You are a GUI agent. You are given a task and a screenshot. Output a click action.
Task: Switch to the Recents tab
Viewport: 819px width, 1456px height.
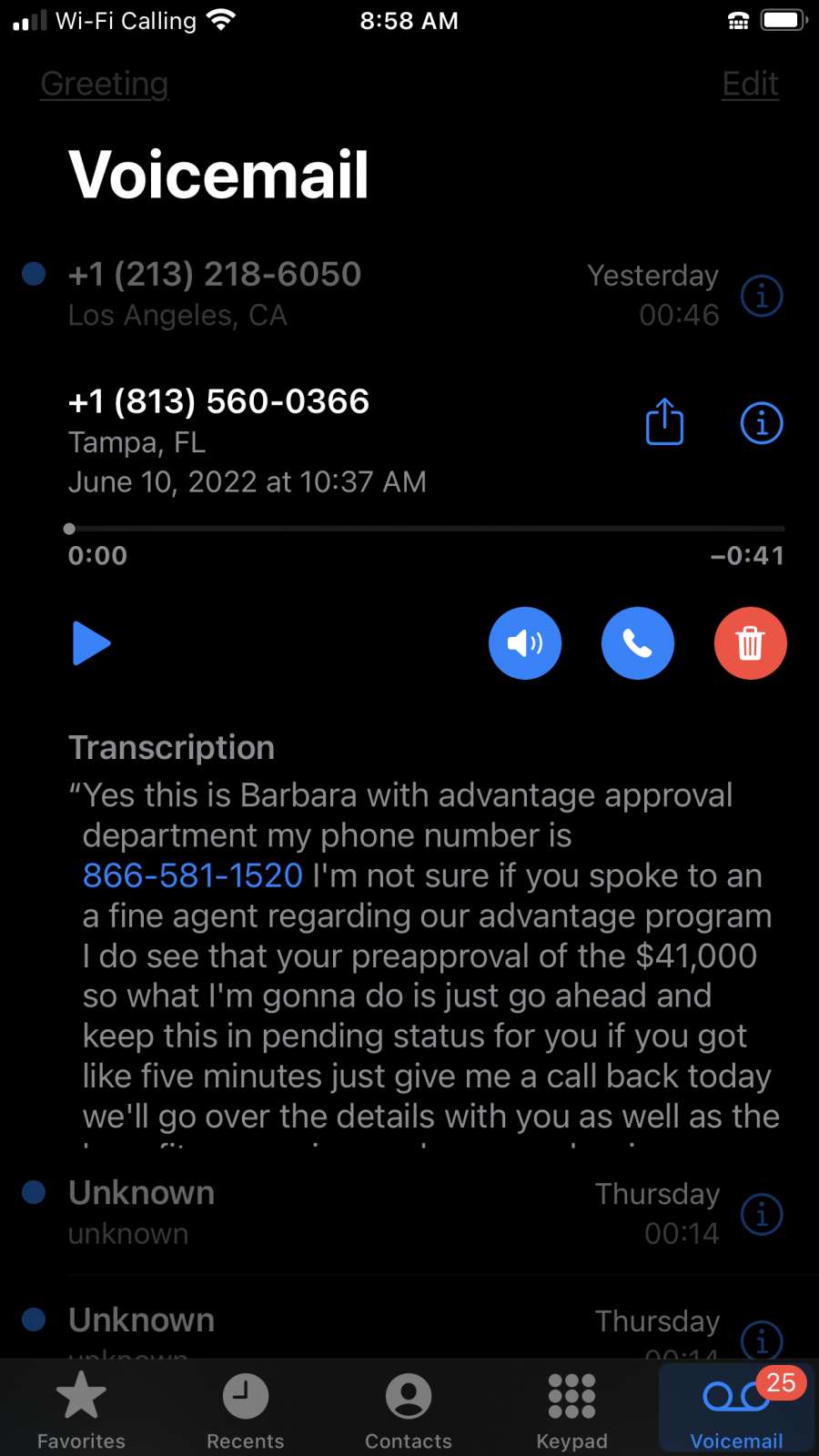246,1410
